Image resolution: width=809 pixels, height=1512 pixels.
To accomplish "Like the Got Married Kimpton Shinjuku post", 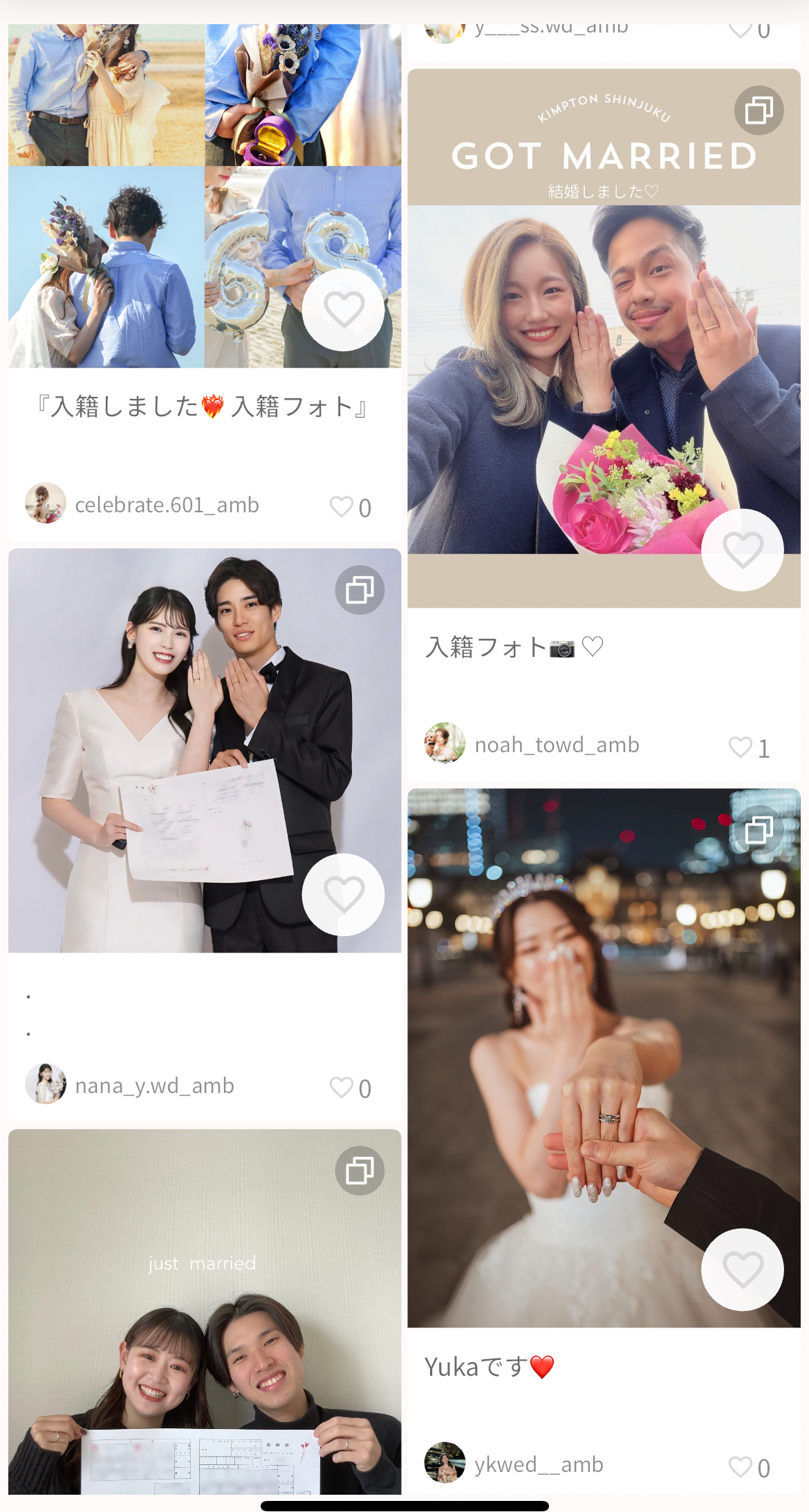I will pos(742,550).
